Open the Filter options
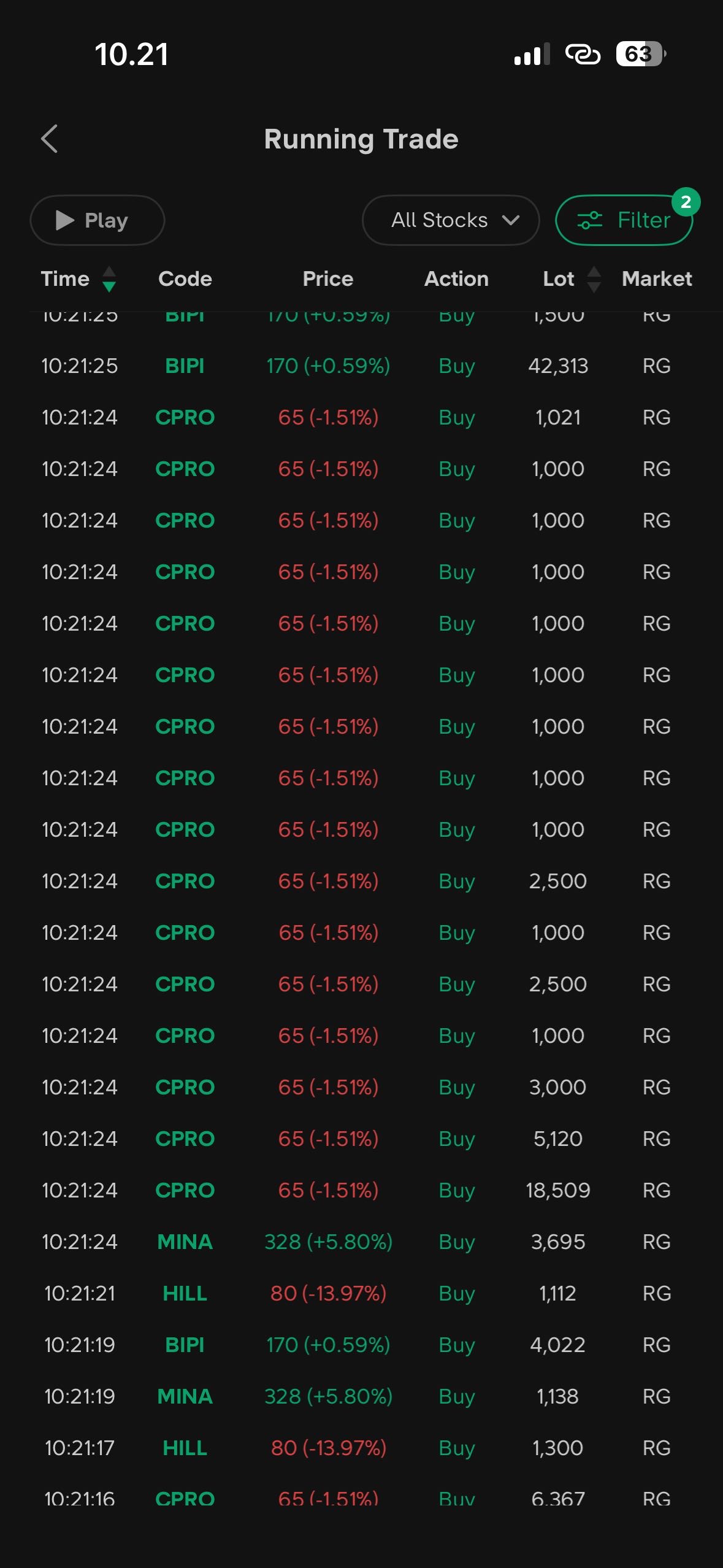Image resolution: width=723 pixels, height=1568 pixels. [624, 220]
